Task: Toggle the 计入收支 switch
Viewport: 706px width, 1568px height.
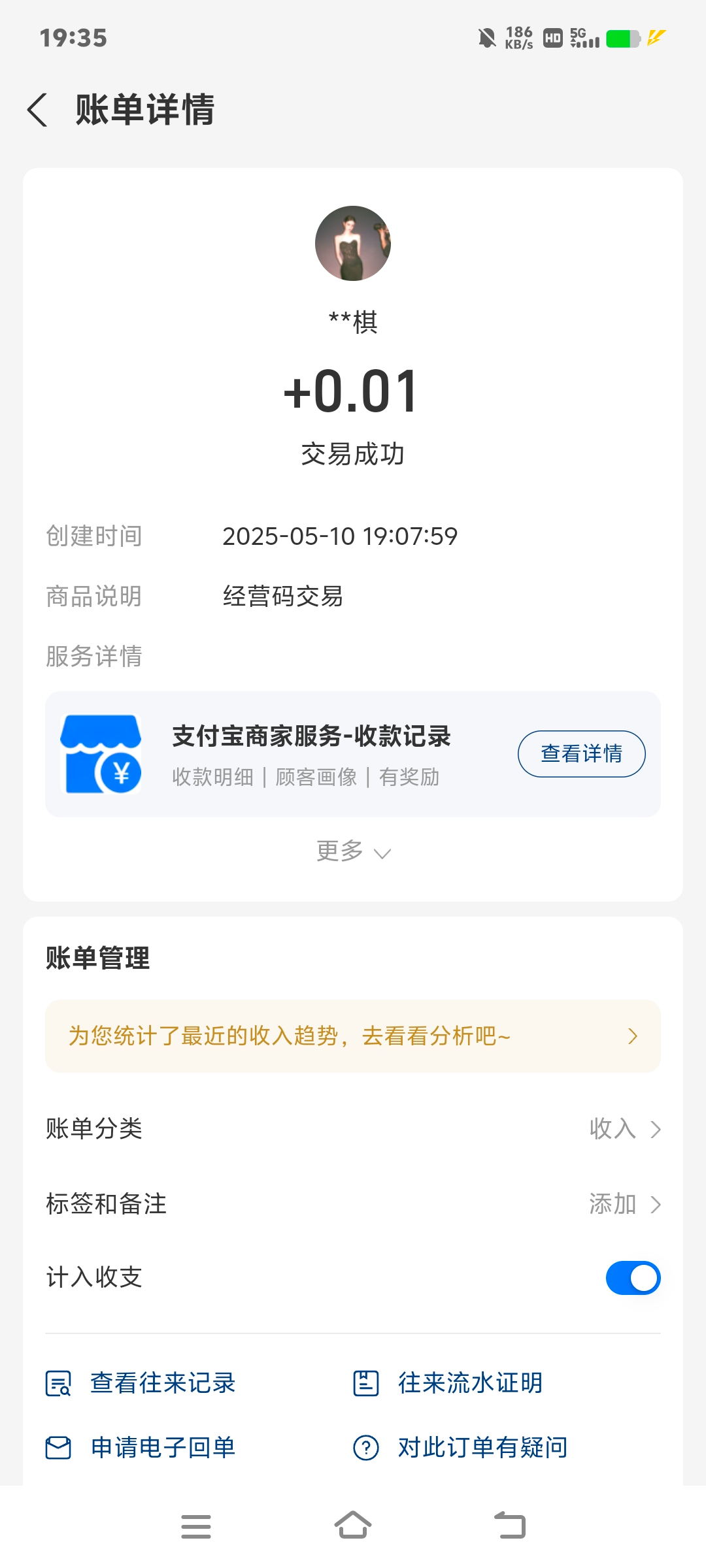Action: coord(633,1278)
